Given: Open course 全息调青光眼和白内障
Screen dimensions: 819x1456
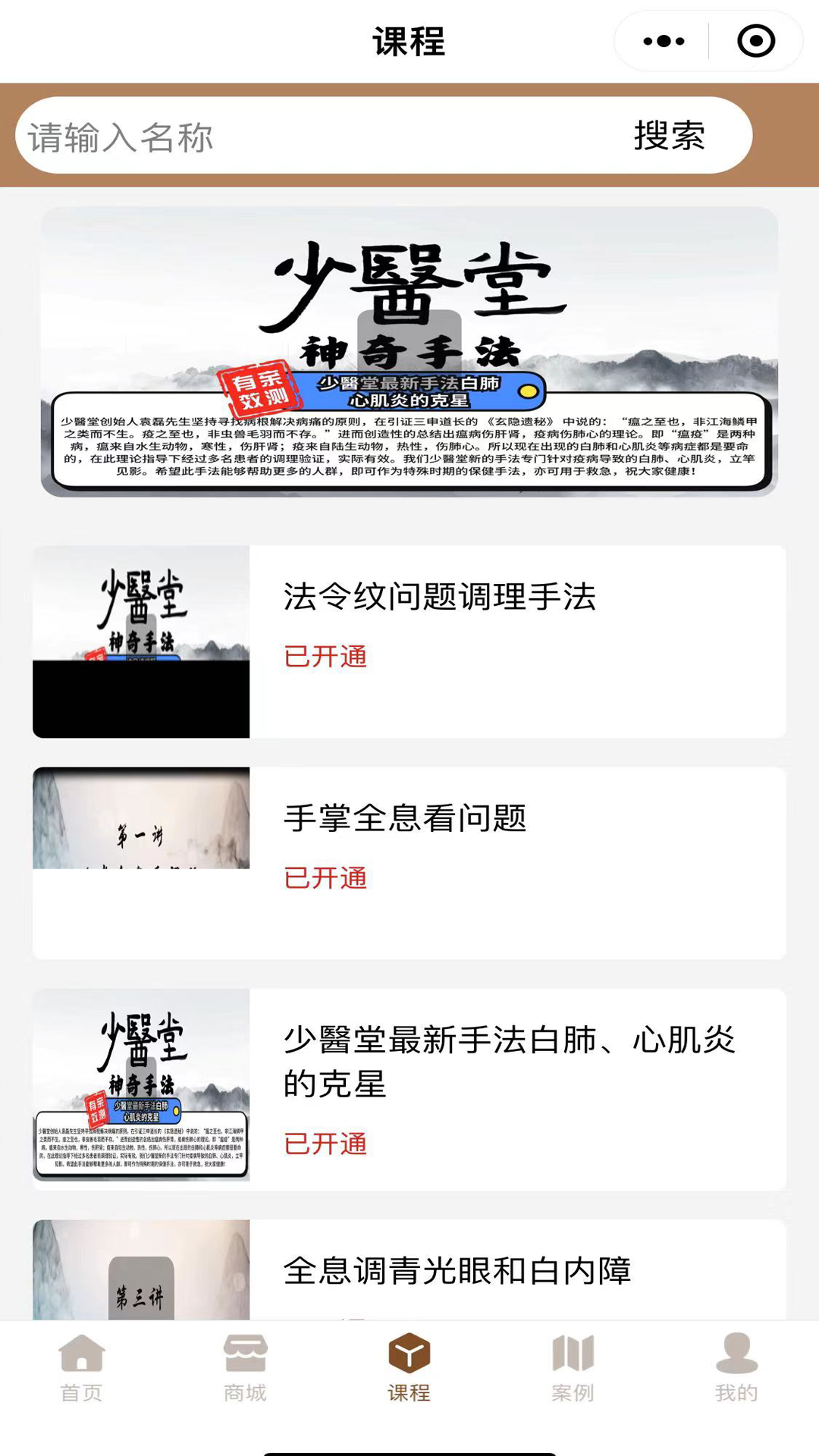Looking at the screenshot, I should coord(409,1270).
